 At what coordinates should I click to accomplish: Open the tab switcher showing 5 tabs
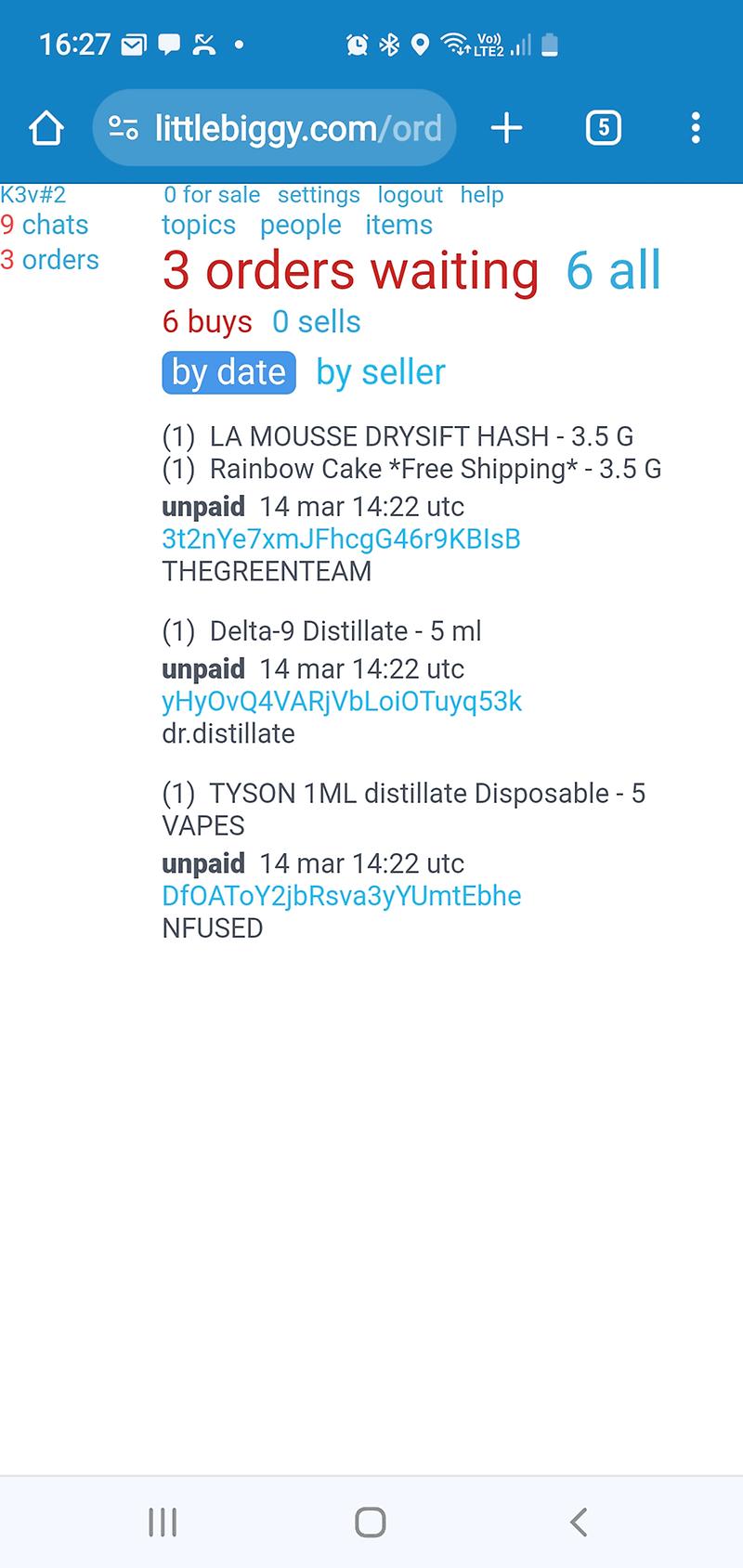[603, 128]
